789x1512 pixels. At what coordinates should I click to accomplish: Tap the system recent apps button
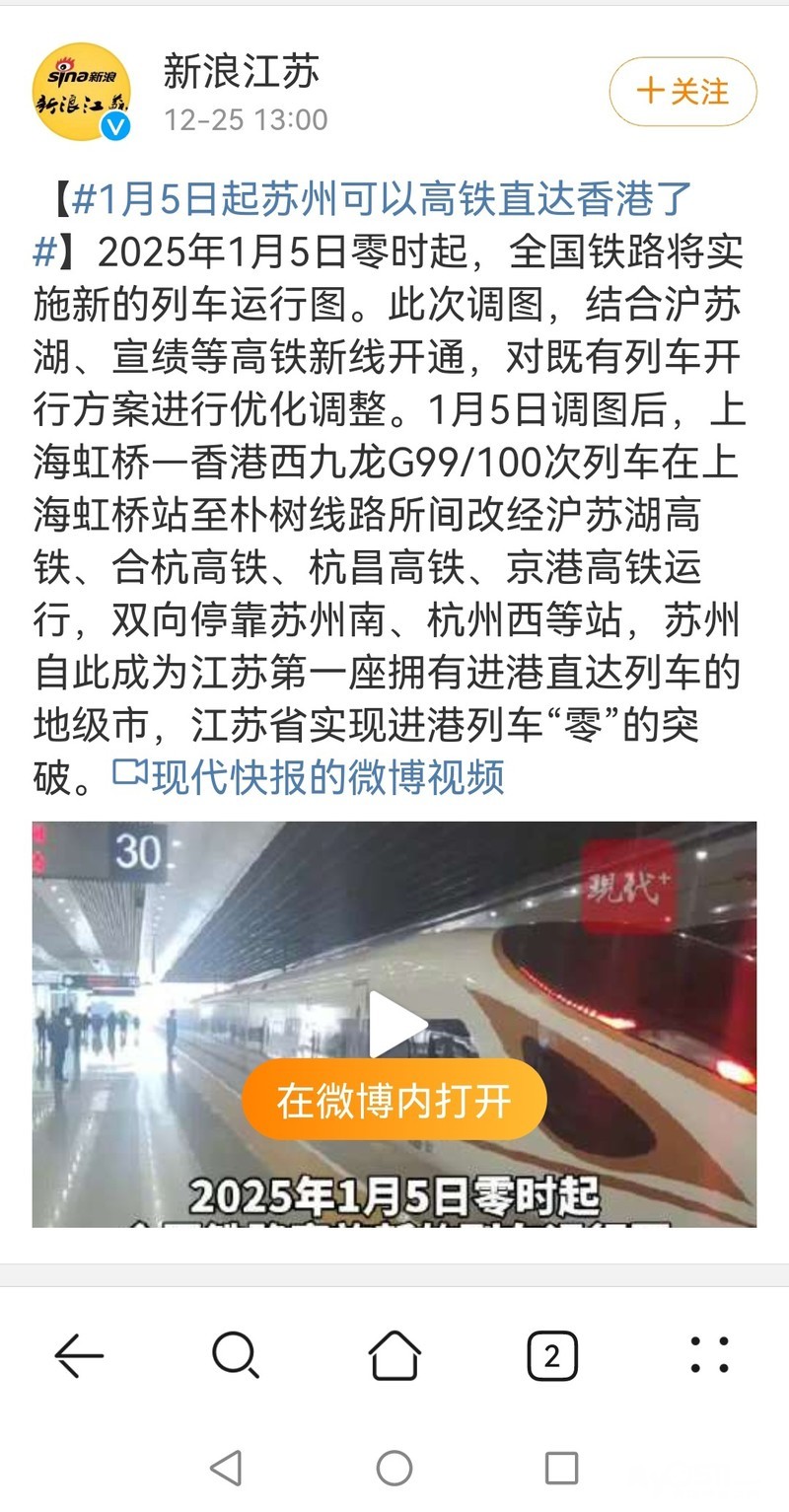561,1468
